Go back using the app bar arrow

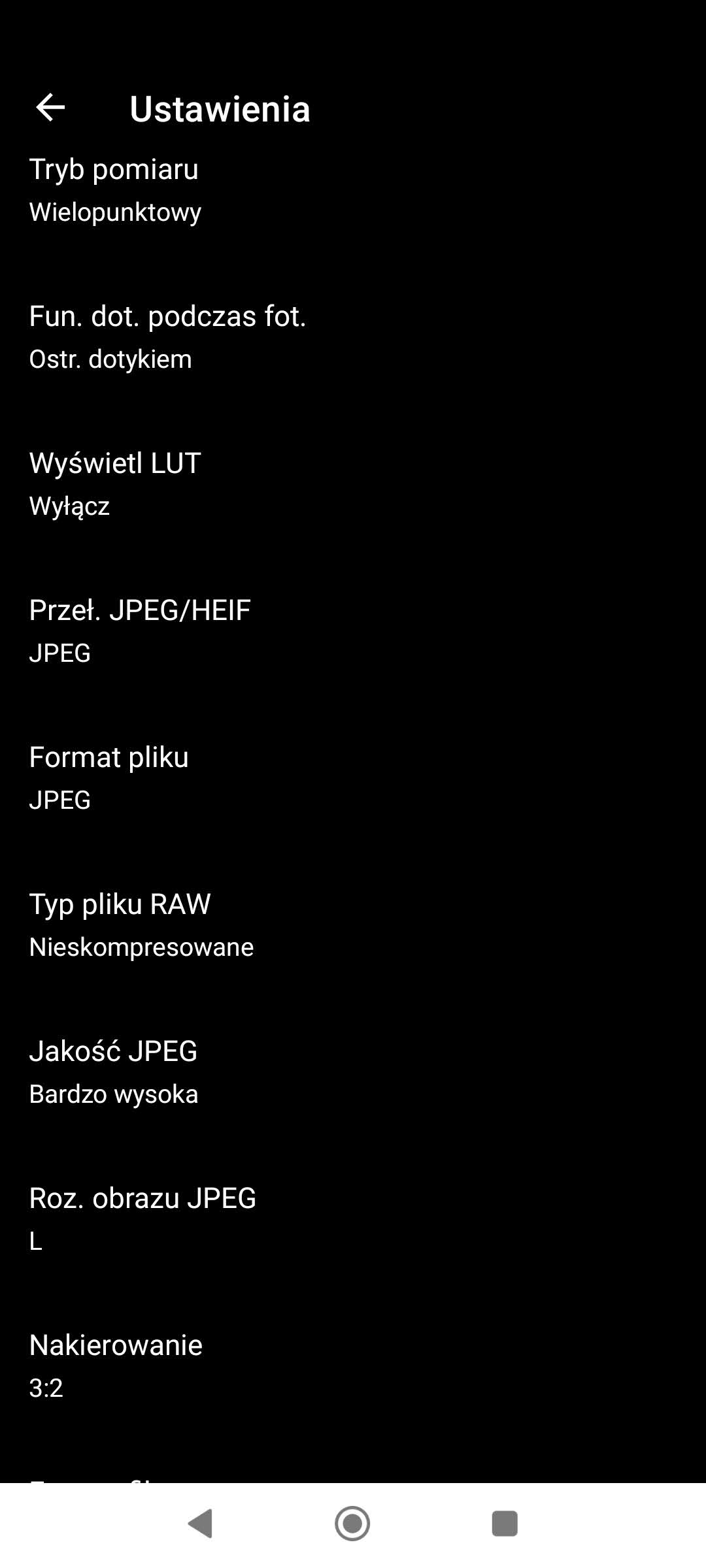[50, 108]
